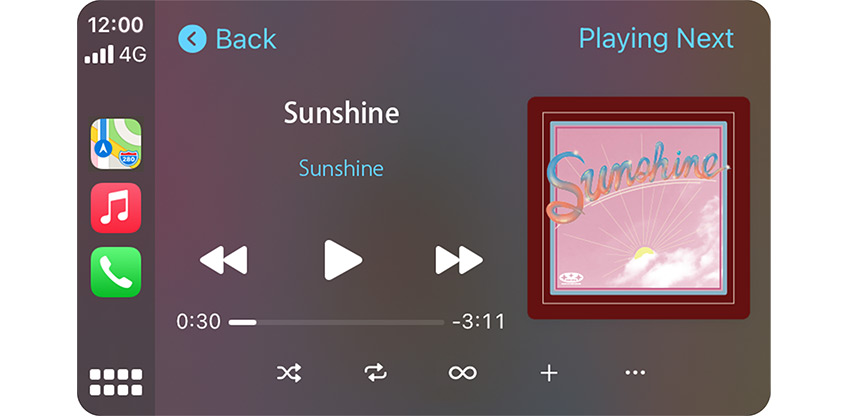Play the song Sunshine
848x416 pixels.
click(342, 260)
